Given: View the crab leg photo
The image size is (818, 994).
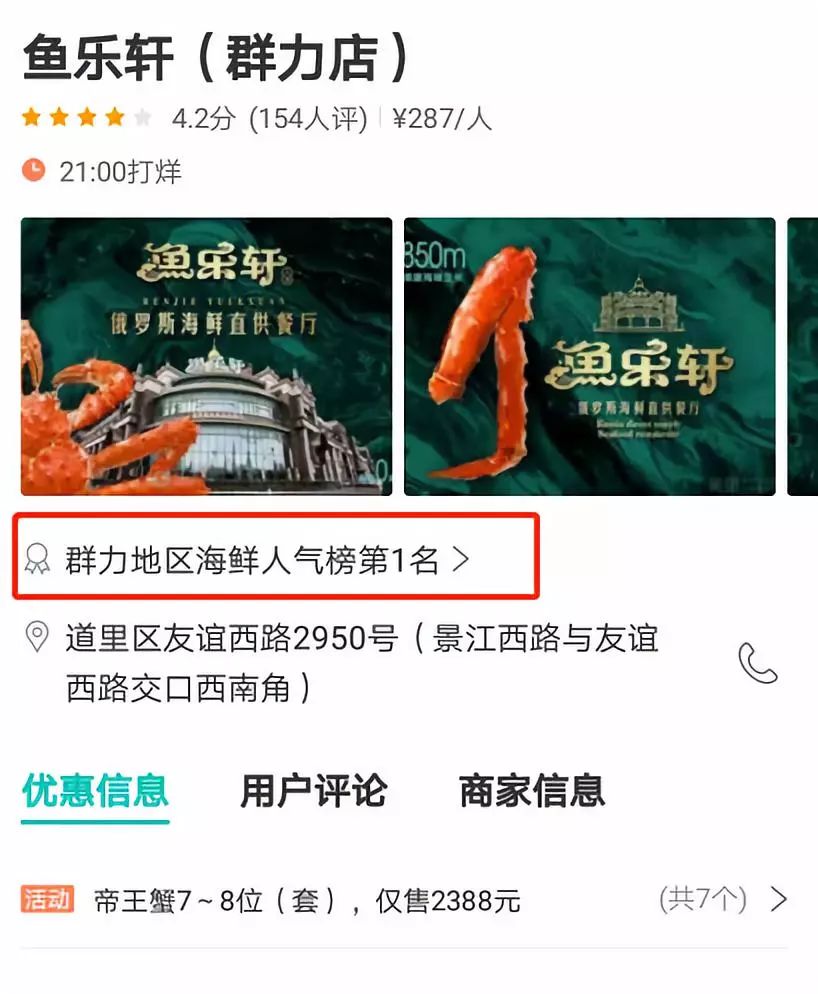Looking at the screenshot, I should [x=589, y=356].
